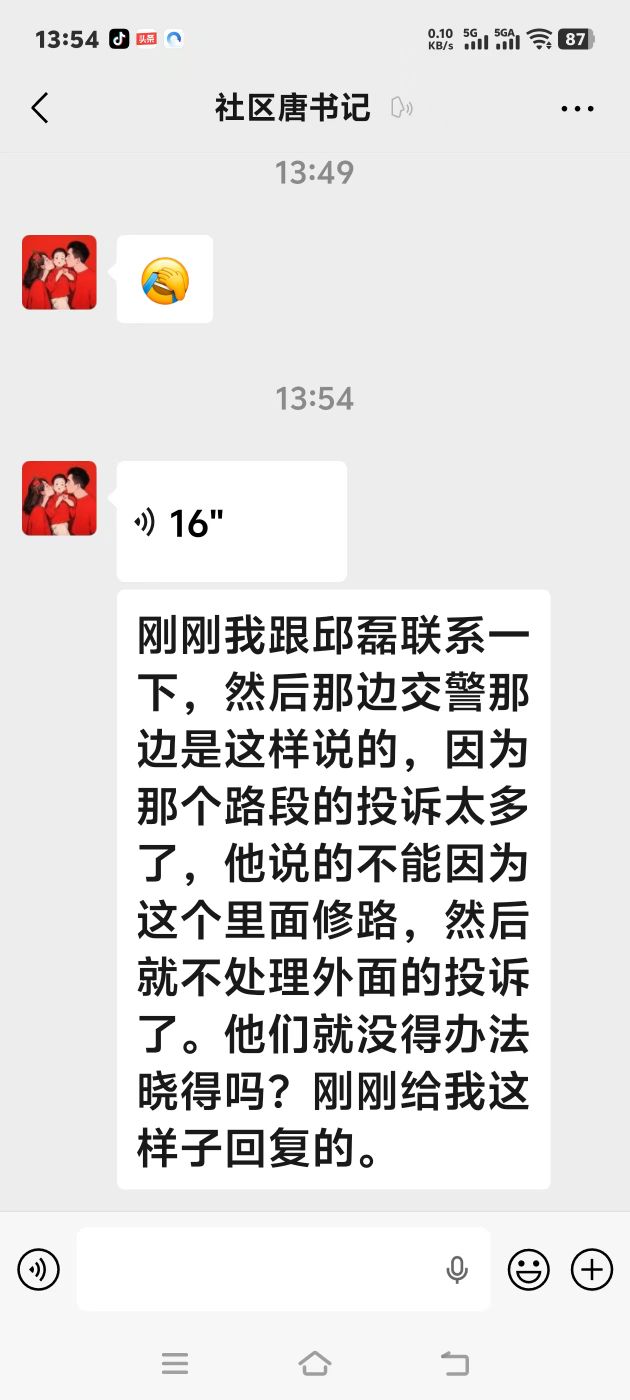Open the sender's avatar next to the voice message
Viewport: 630px width, 1400px height.
(x=60, y=498)
